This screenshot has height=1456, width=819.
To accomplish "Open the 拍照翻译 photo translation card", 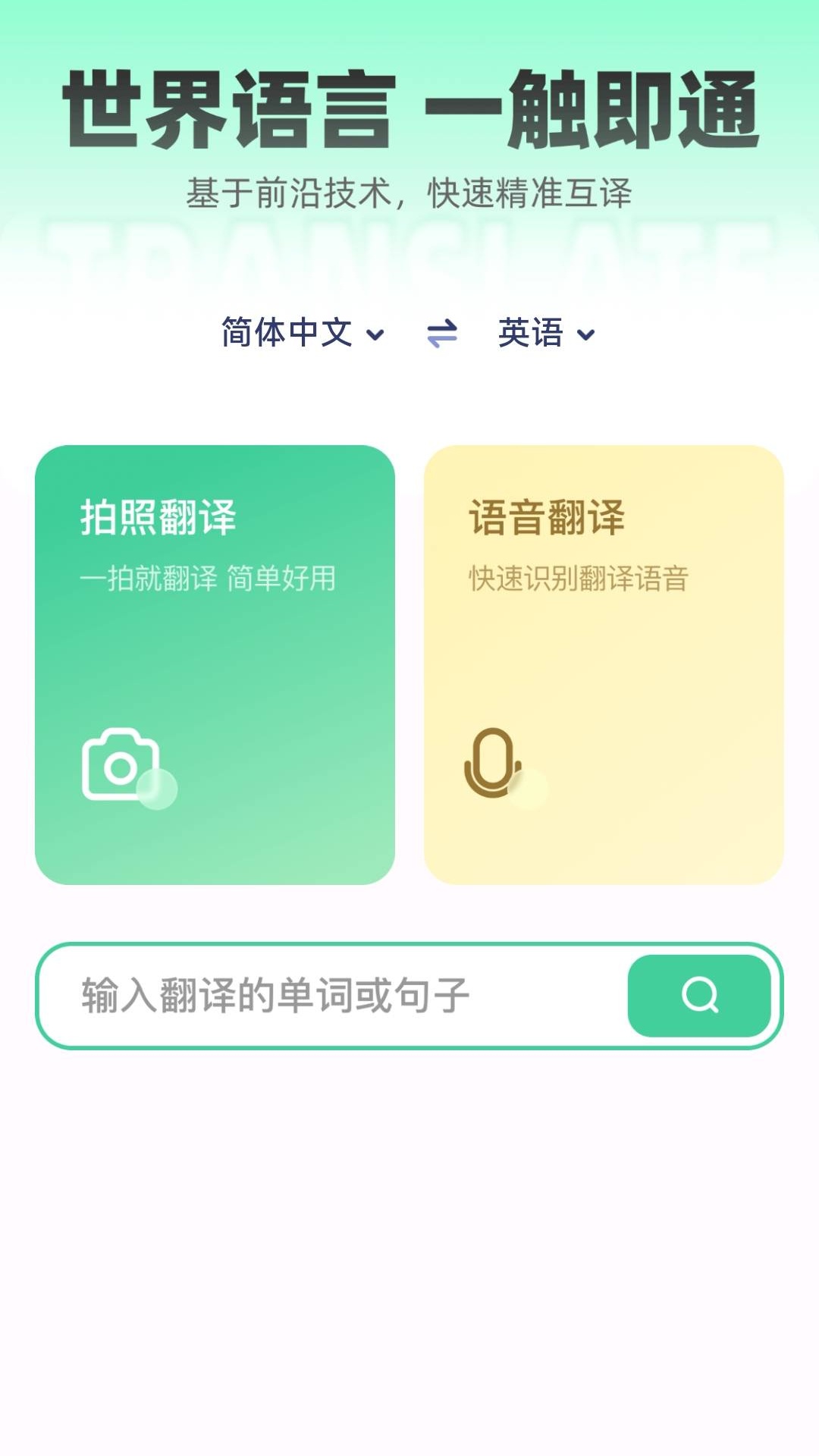I will click(215, 664).
